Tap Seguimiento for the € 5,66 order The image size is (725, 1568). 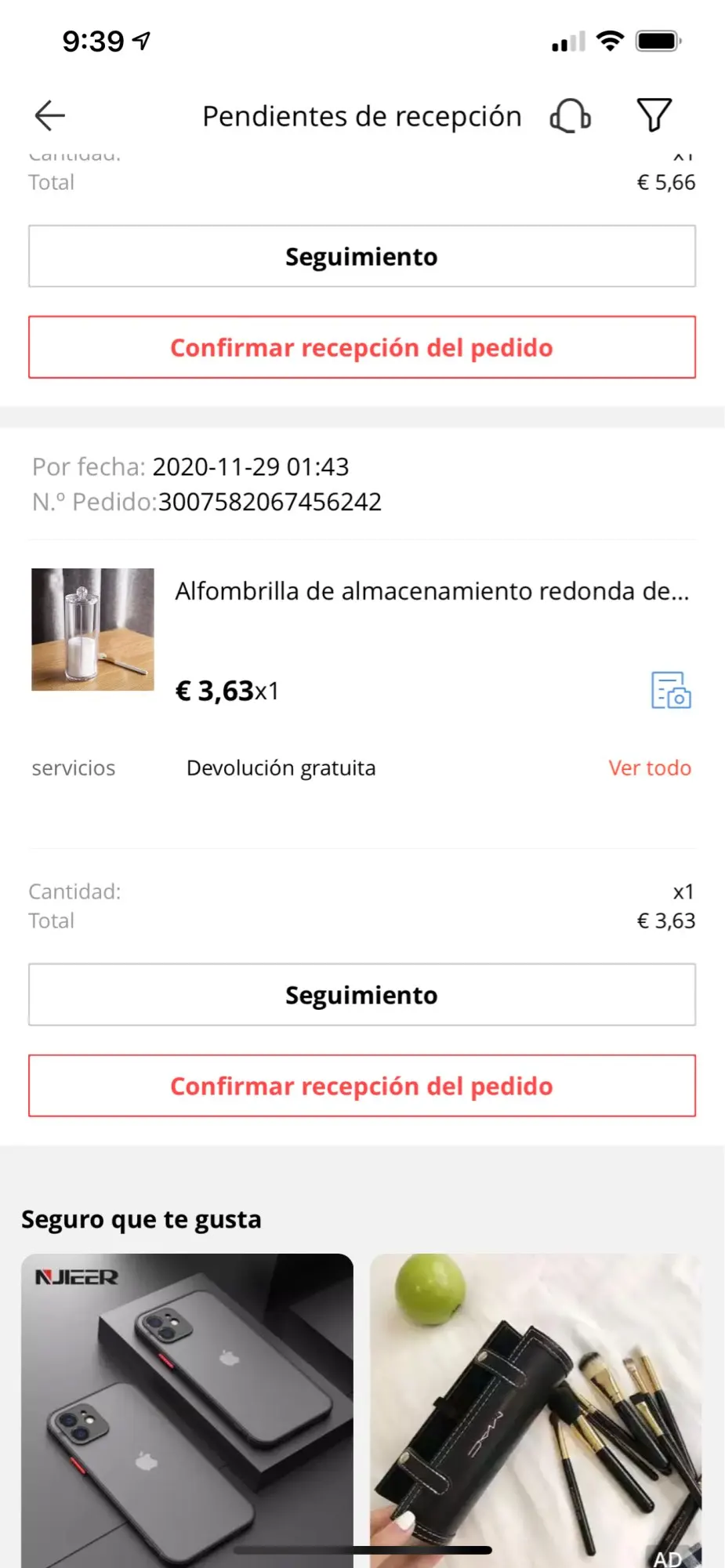pyautogui.click(x=362, y=256)
